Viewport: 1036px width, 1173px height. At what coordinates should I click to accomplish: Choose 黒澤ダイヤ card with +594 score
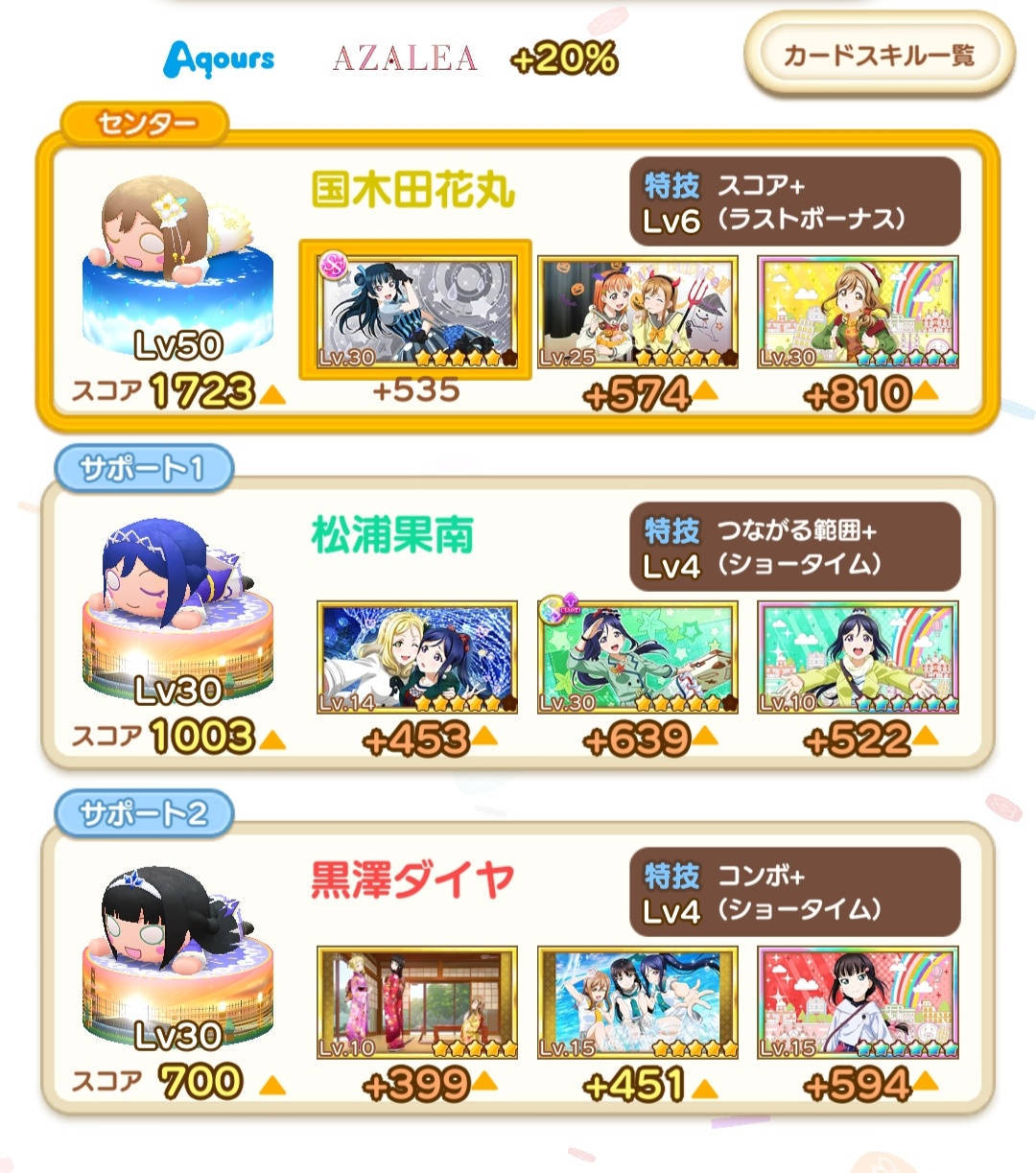tap(858, 1003)
